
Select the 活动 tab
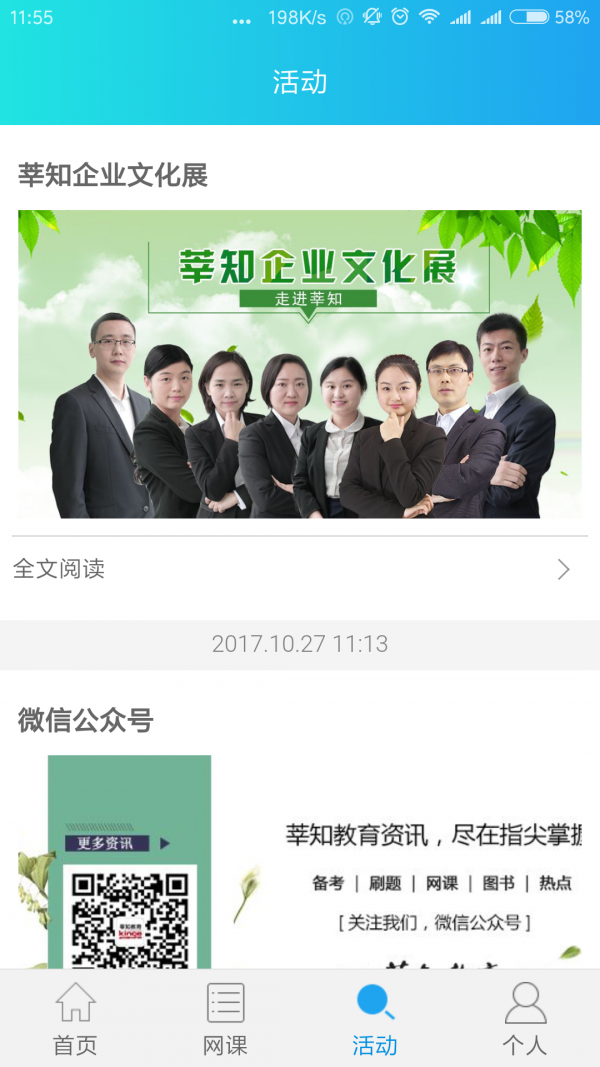(x=375, y=1018)
